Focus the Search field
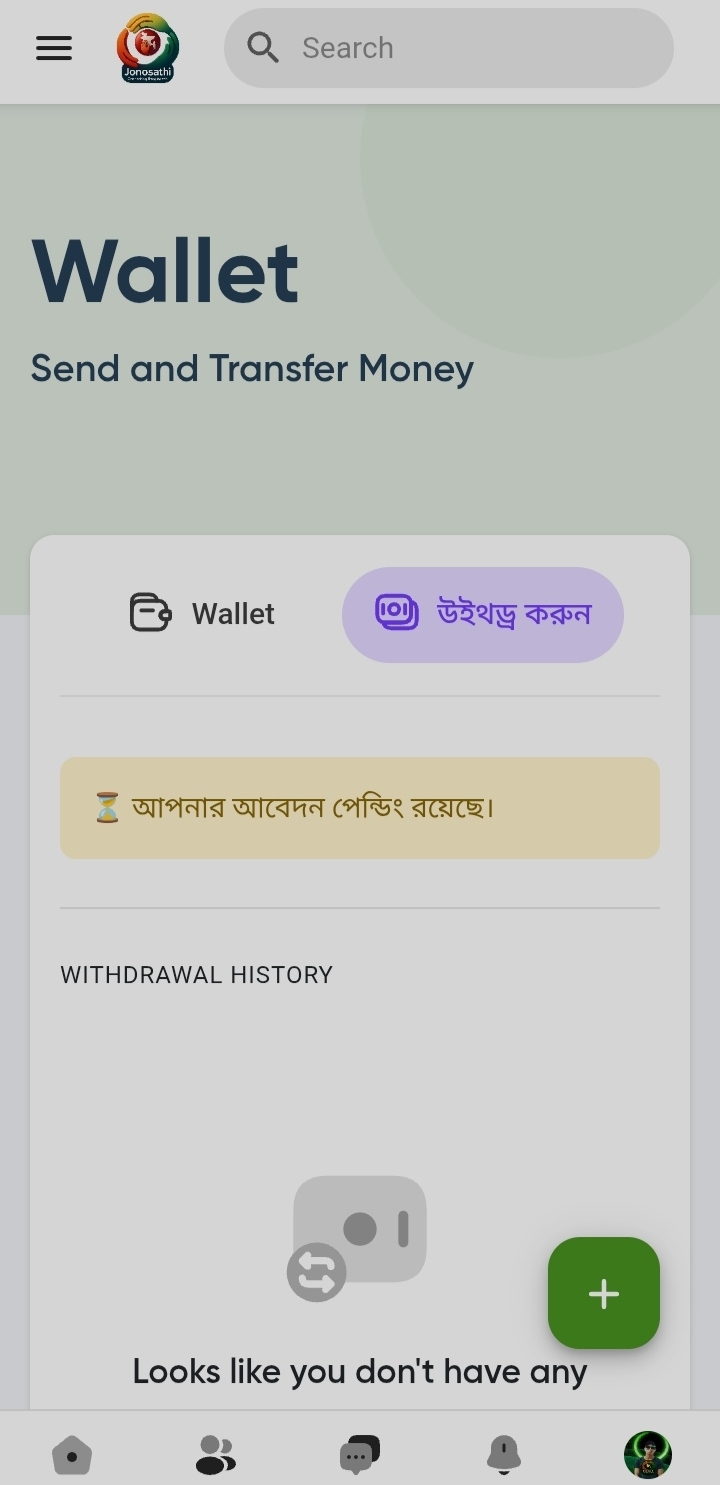Screen dimensions: 720x1485 (449, 48)
